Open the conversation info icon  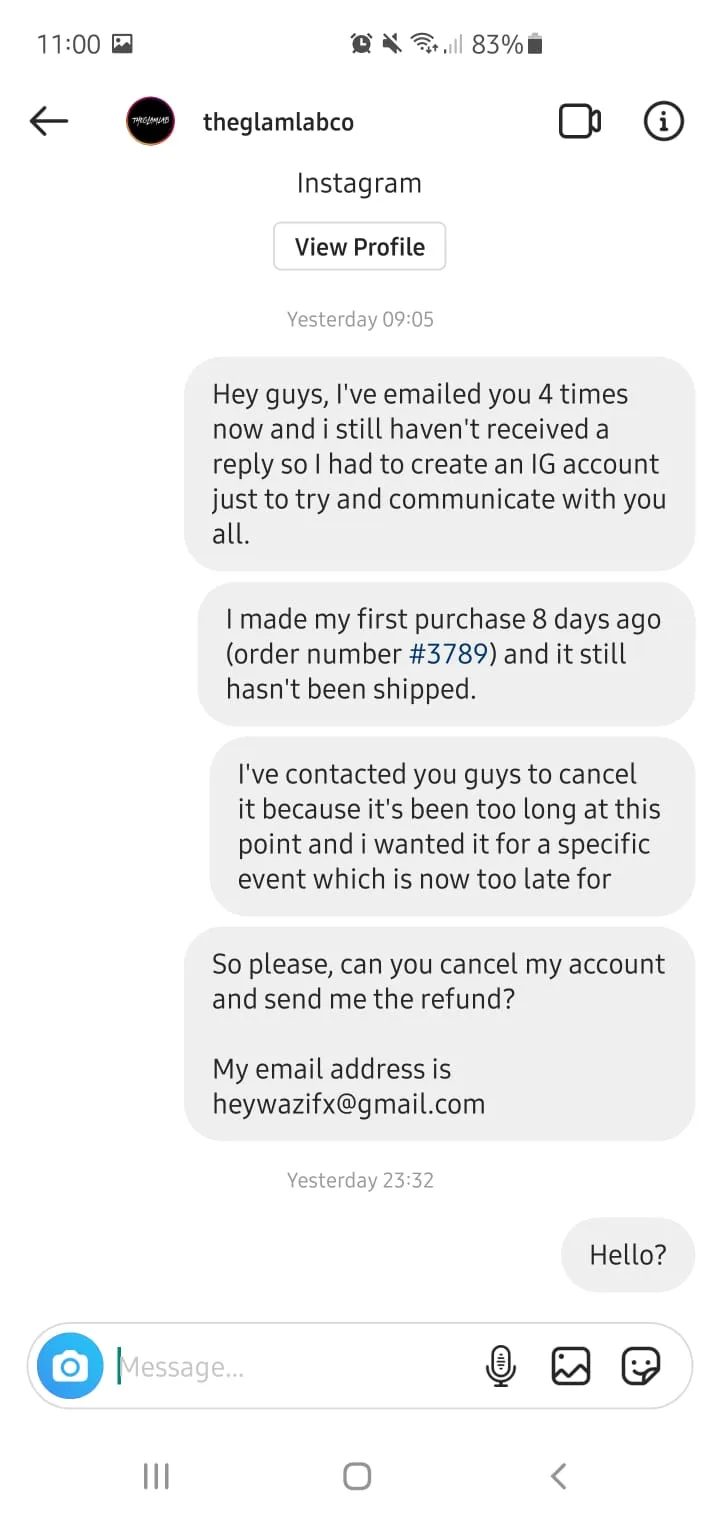(663, 122)
